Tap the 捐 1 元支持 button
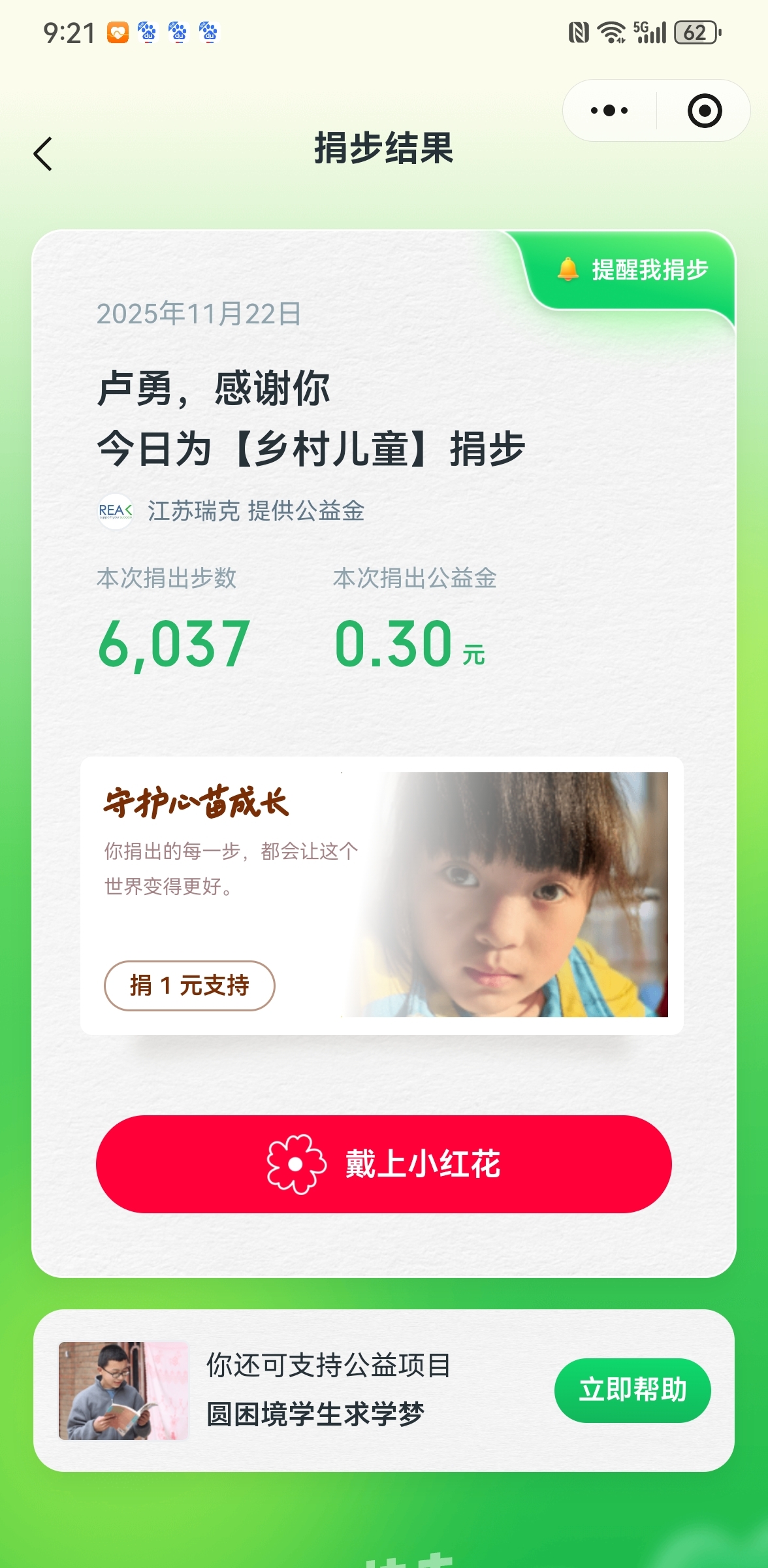The height and width of the screenshot is (1568, 768). 189,985
